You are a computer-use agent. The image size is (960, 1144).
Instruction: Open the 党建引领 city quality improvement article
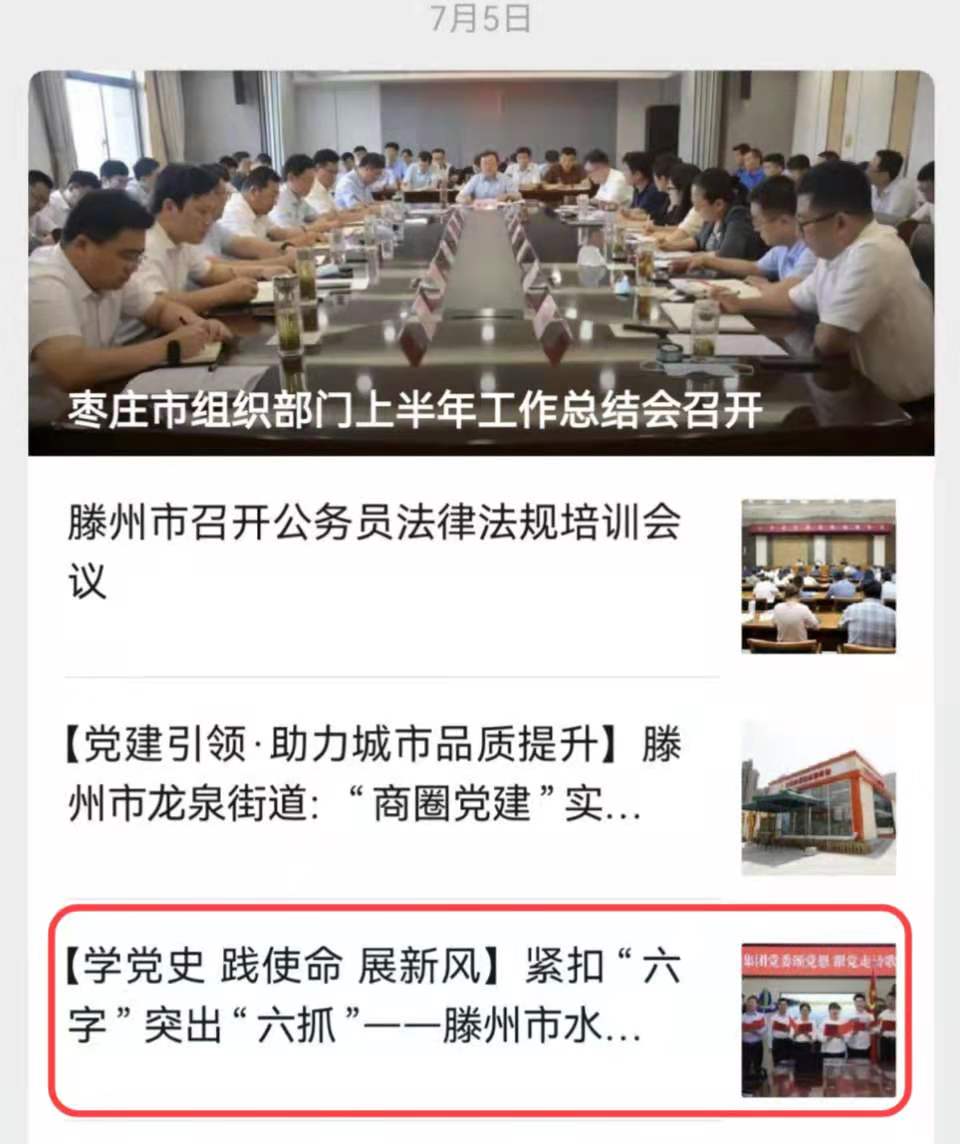point(380,780)
